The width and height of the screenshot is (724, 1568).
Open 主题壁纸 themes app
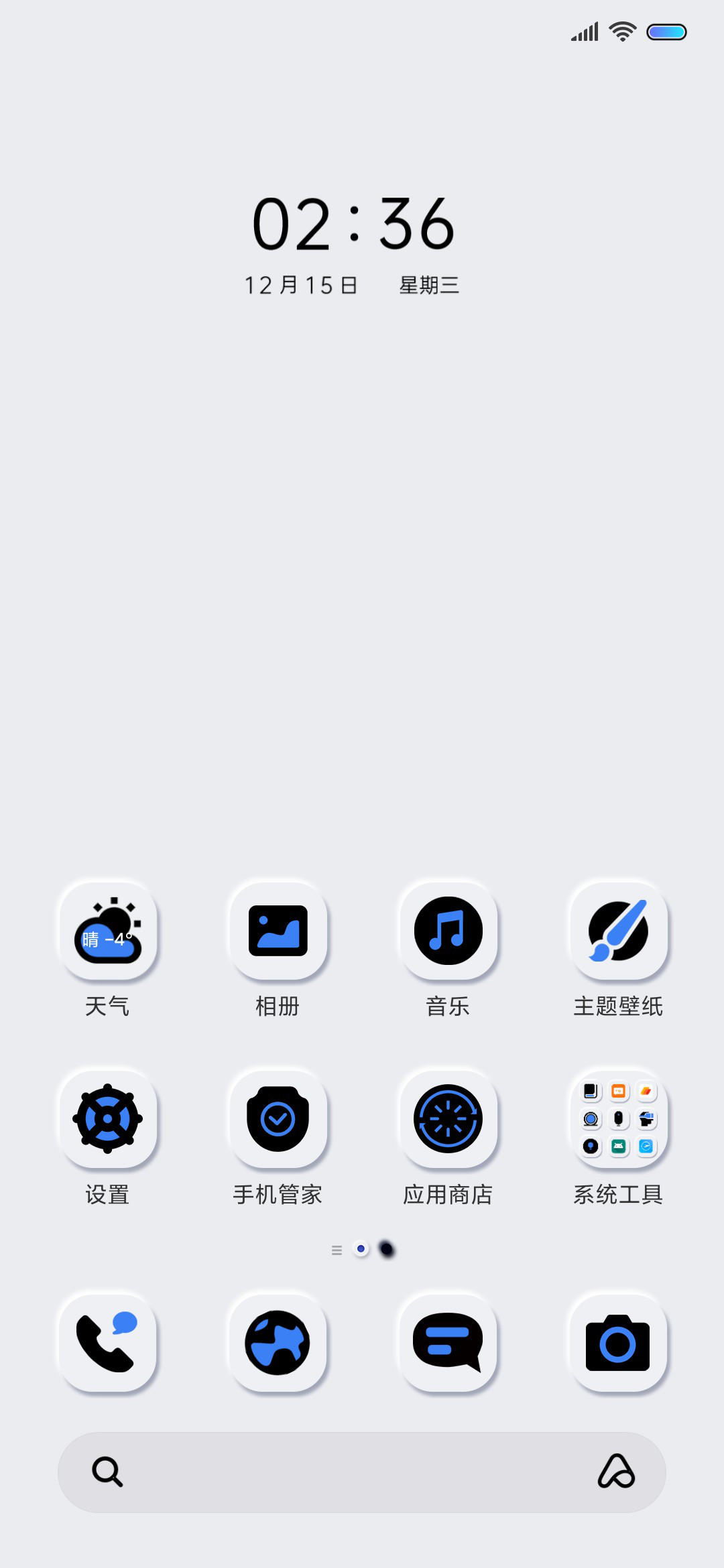click(618, 931)
